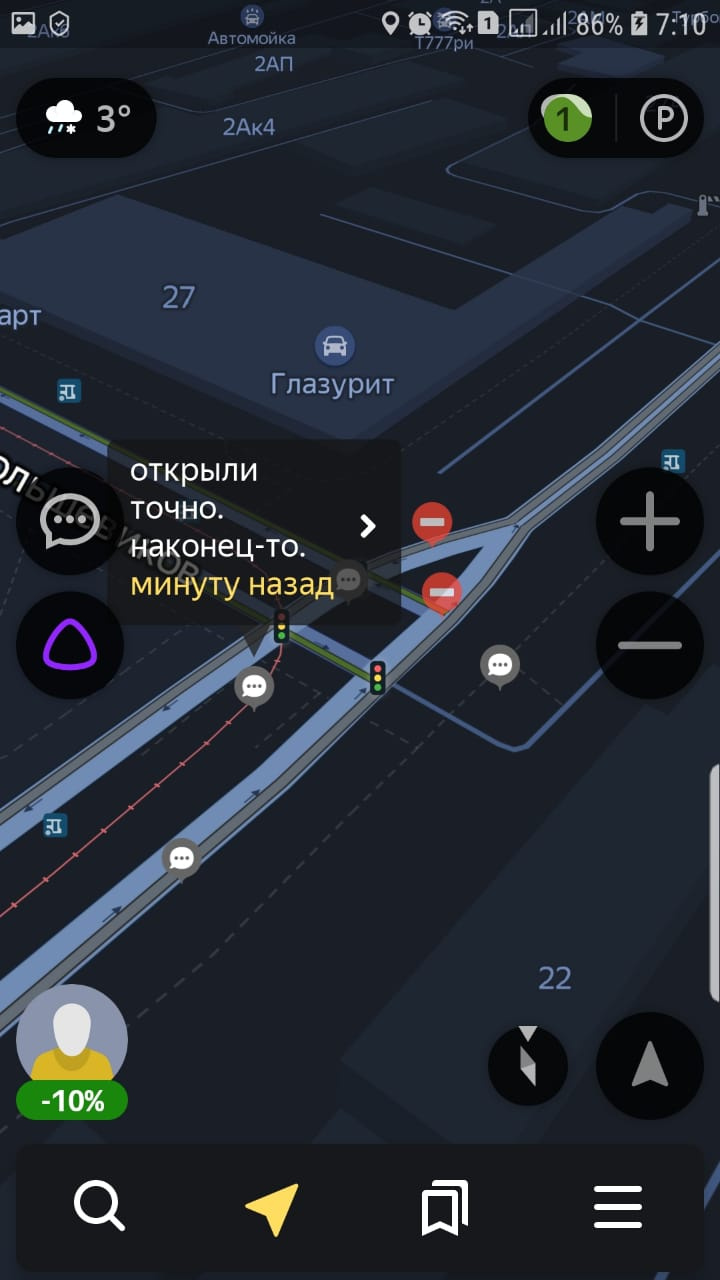Reset map orientation with compass
The height and width of the screenshot is (1280, 720).
528,1064
